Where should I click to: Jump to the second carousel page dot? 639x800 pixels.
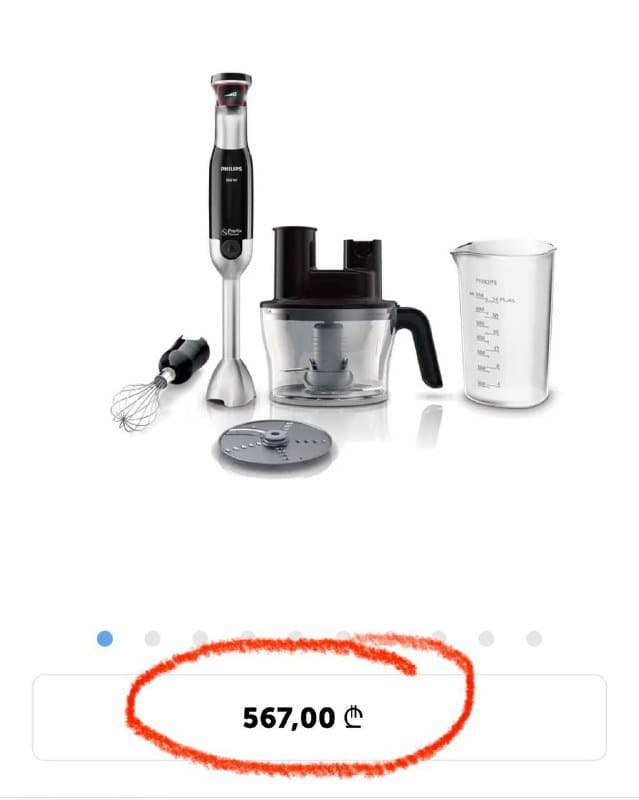pos(152,638)
